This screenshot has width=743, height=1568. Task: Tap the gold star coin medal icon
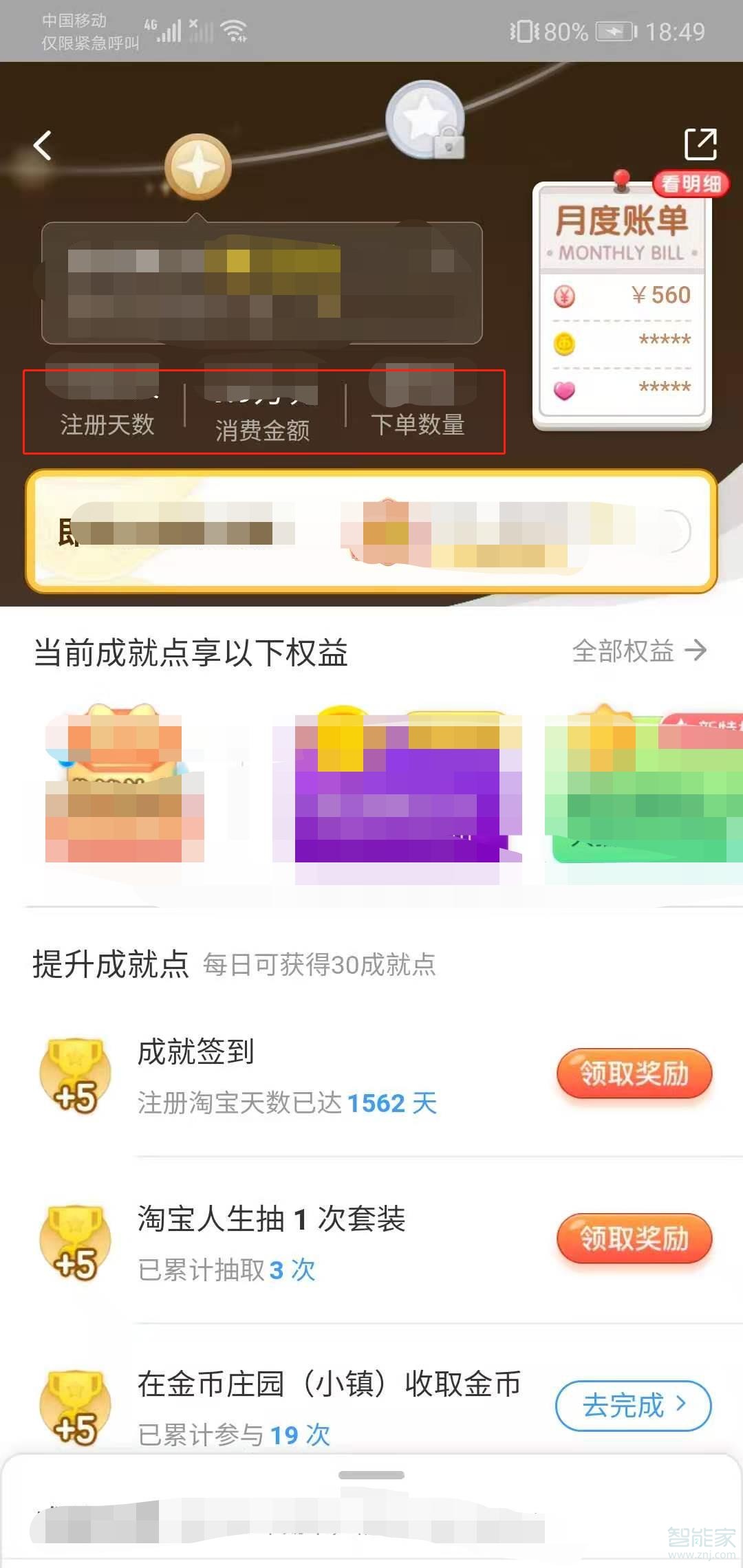point(199,167)
